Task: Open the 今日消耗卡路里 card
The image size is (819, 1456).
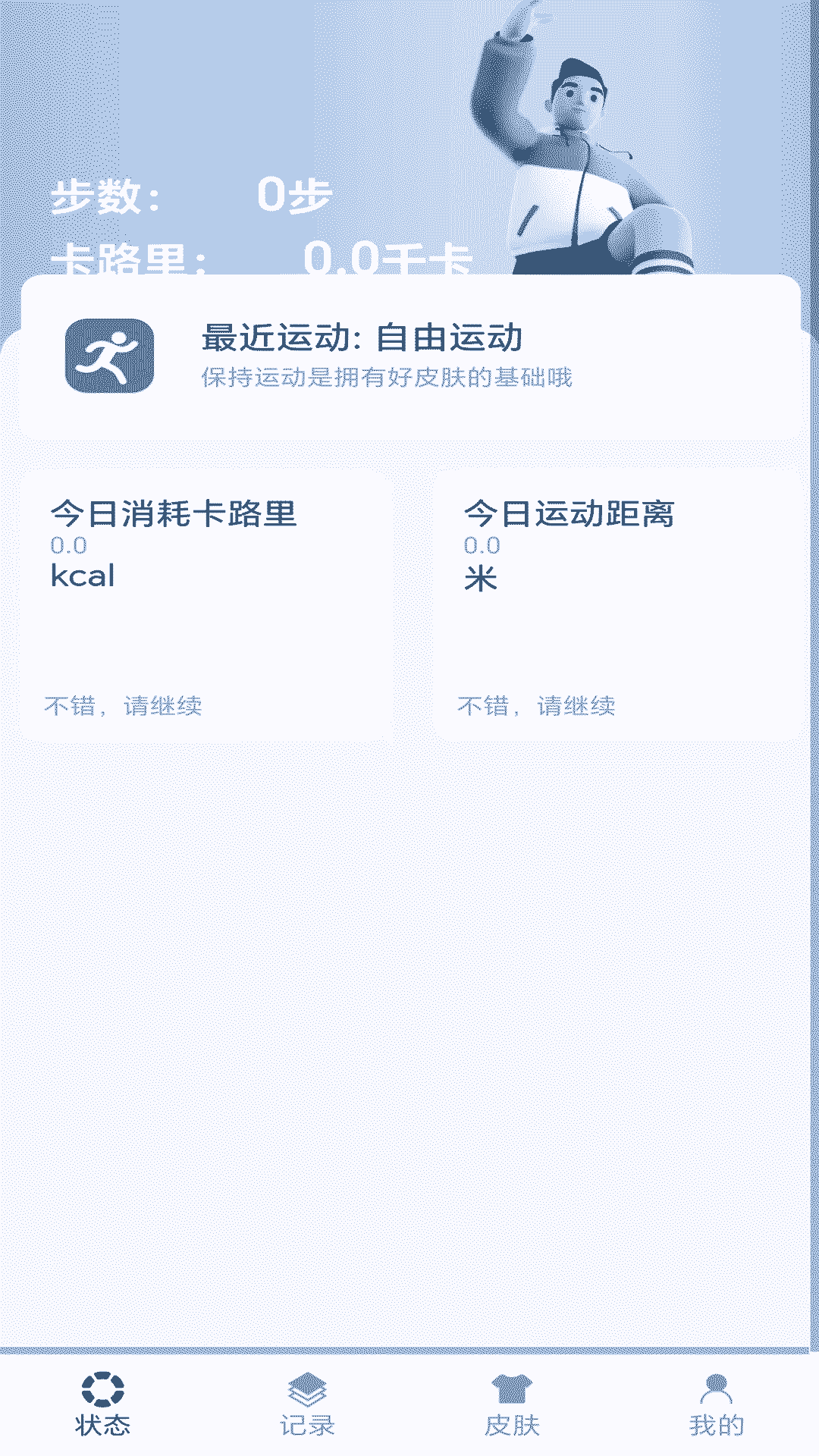Action: (206, 605)
